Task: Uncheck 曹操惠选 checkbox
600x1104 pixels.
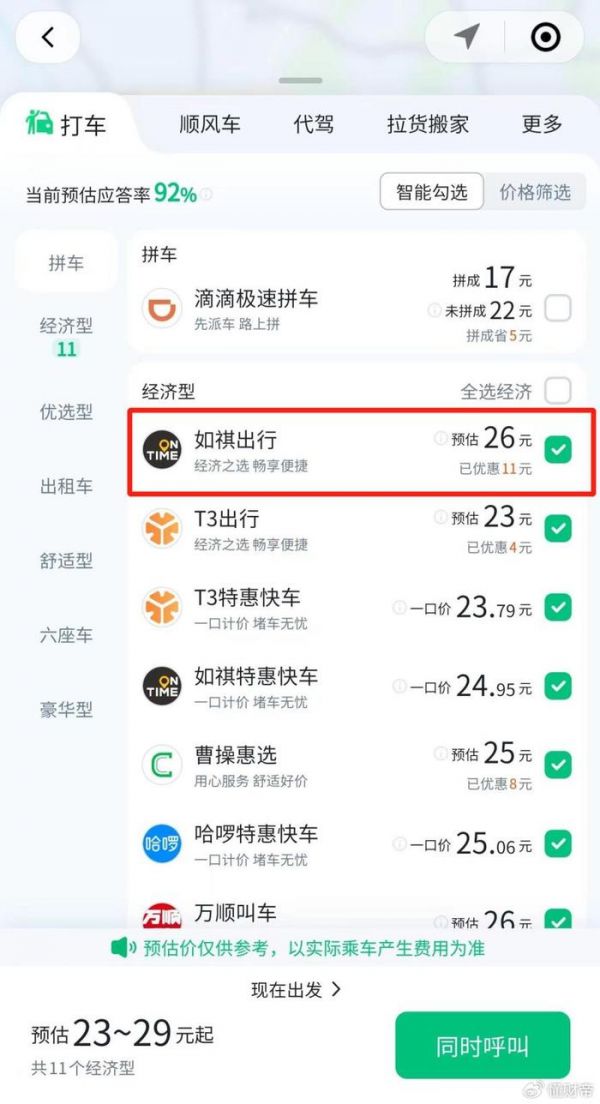Action: click(557, 765)
